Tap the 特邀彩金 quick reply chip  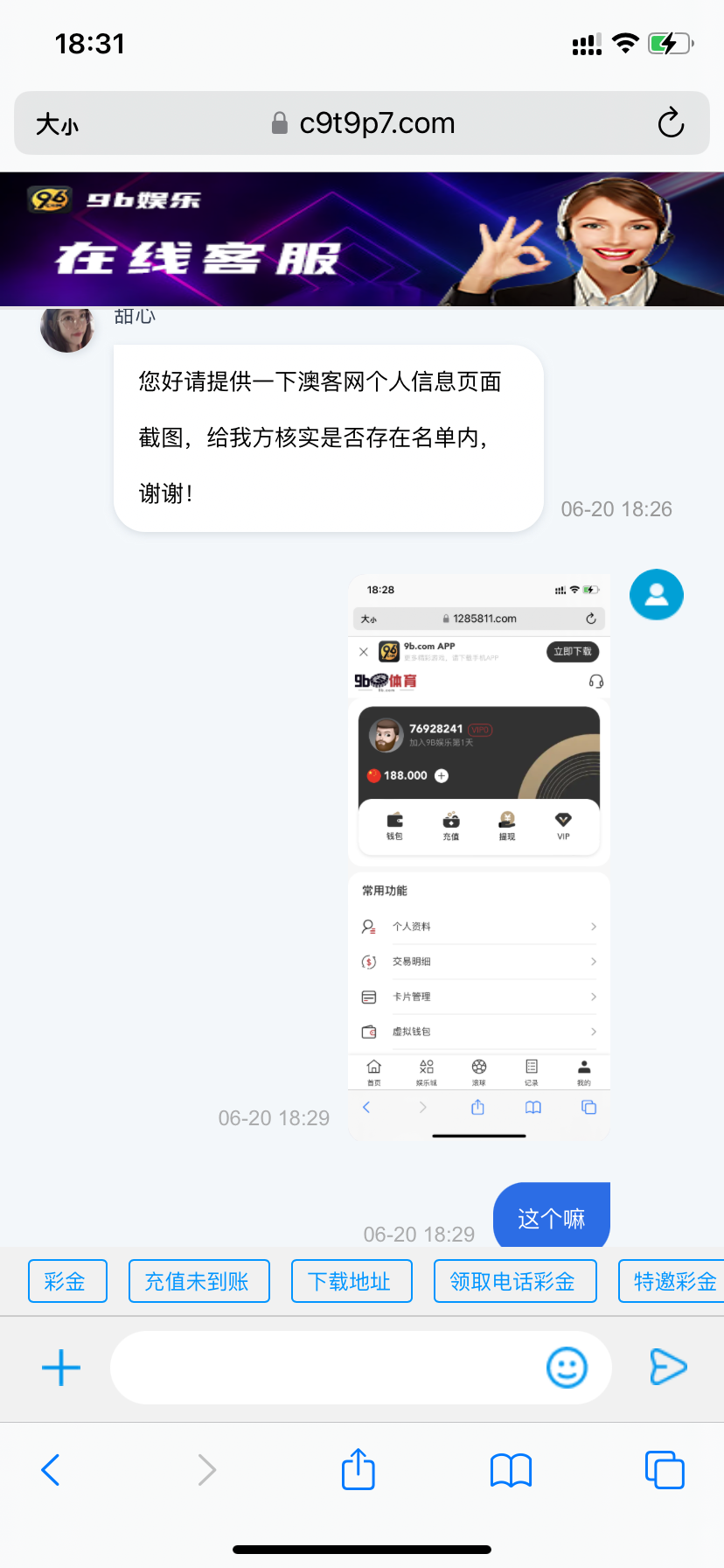673,1281
